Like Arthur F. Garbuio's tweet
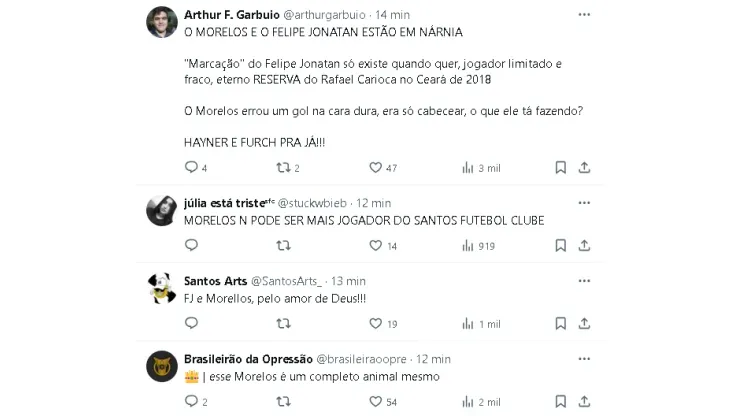The width and height of the screenshot is (740, 416). pos(376,168)
